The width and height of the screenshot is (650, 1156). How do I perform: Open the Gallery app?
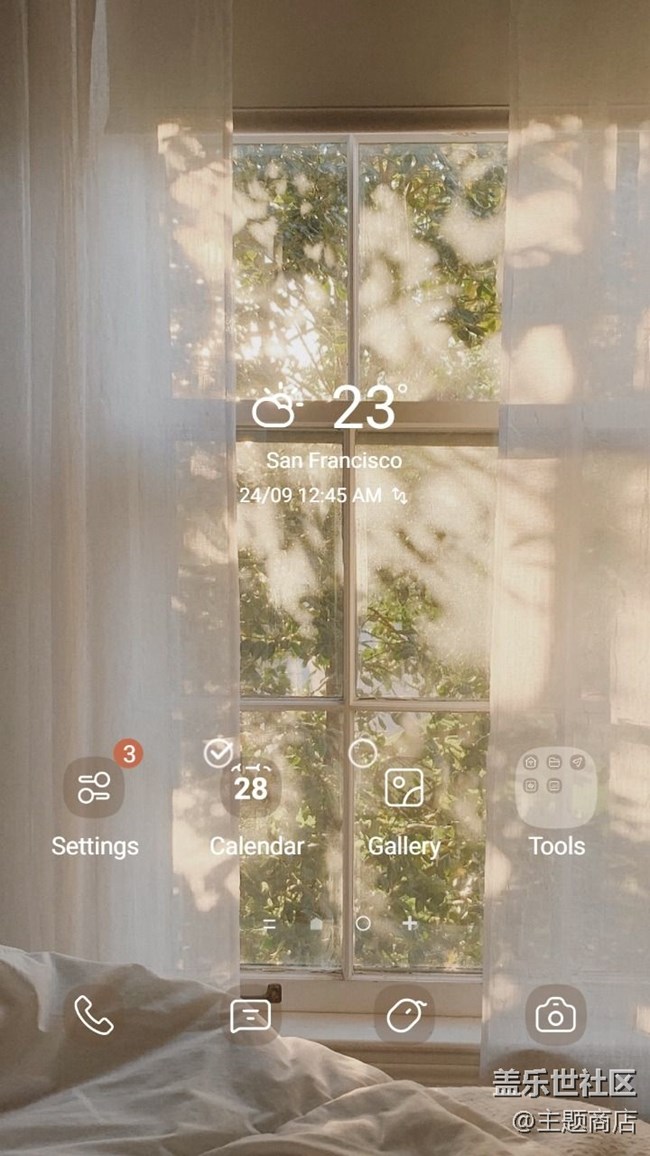click(404, 788)
